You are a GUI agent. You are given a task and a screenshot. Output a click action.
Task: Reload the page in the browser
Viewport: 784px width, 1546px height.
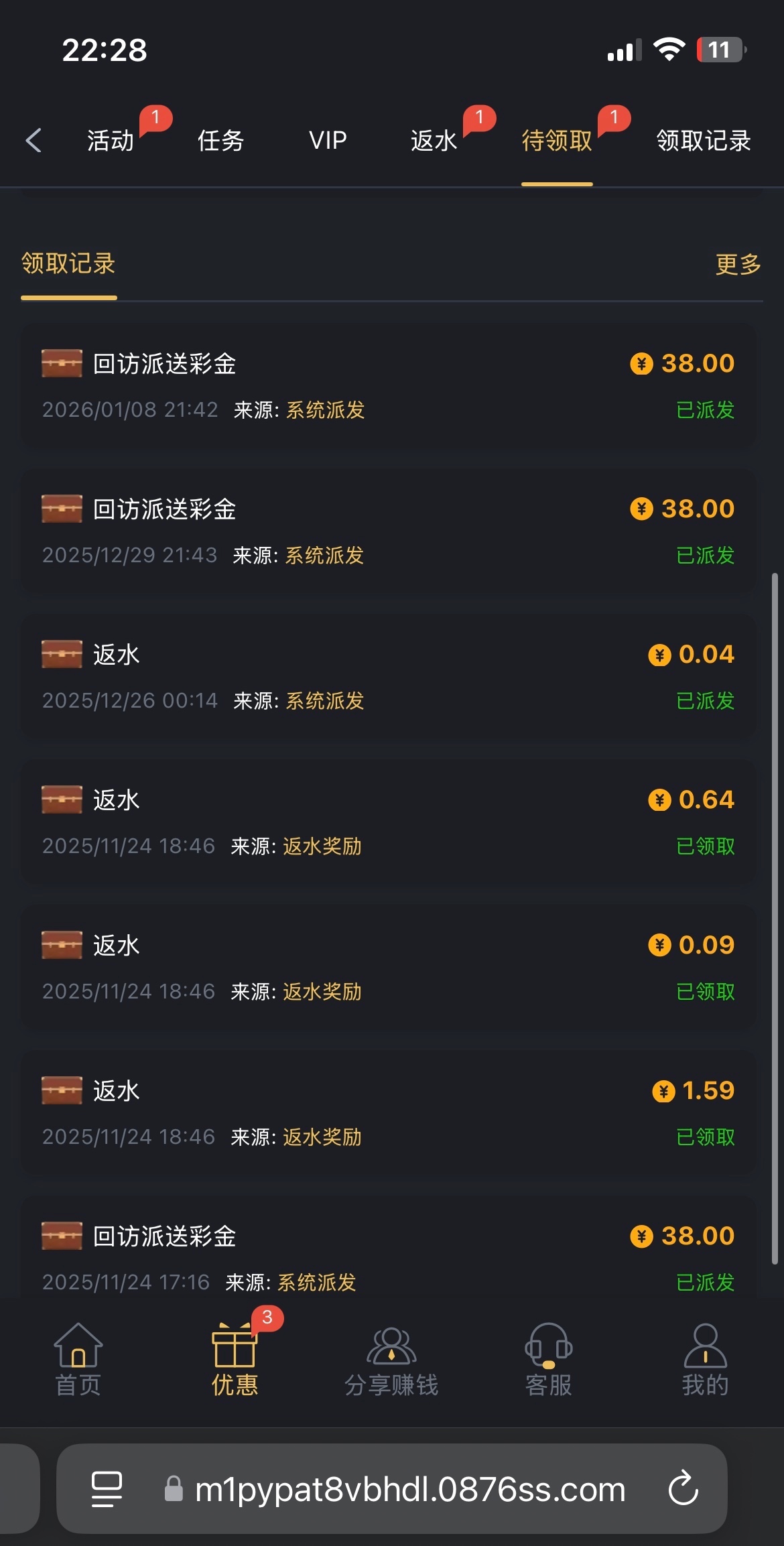tap(683, 1489)
